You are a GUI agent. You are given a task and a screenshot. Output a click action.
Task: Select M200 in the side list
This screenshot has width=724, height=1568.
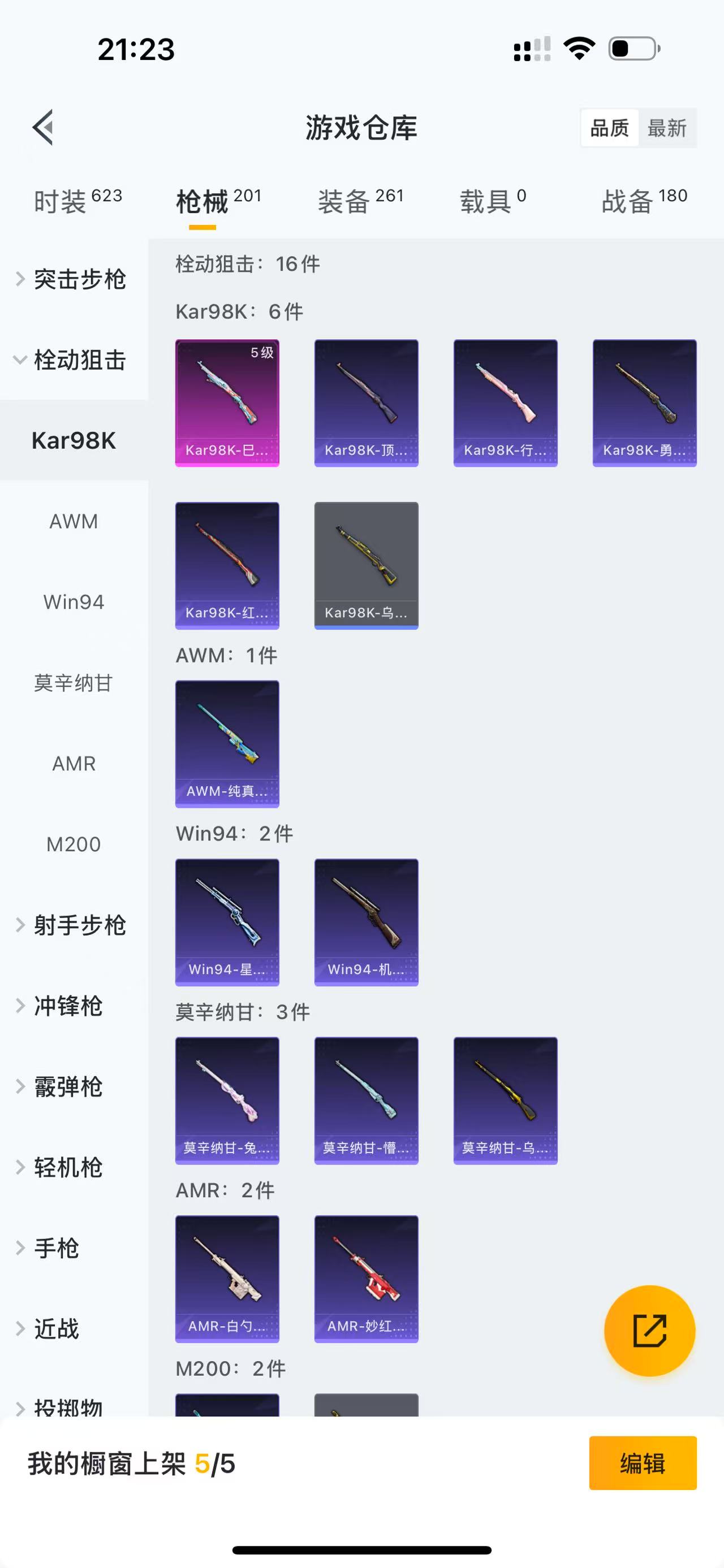coord(74,844)
